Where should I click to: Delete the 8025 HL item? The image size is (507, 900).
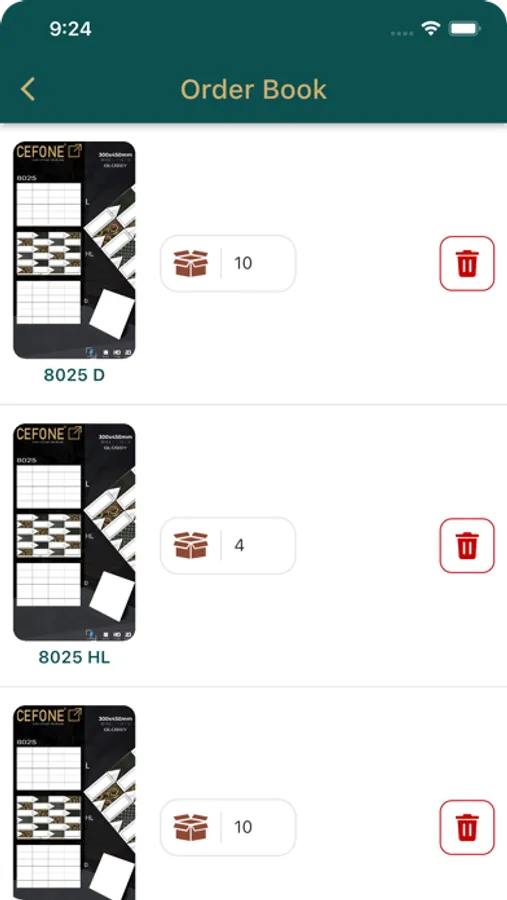[467, 545]
